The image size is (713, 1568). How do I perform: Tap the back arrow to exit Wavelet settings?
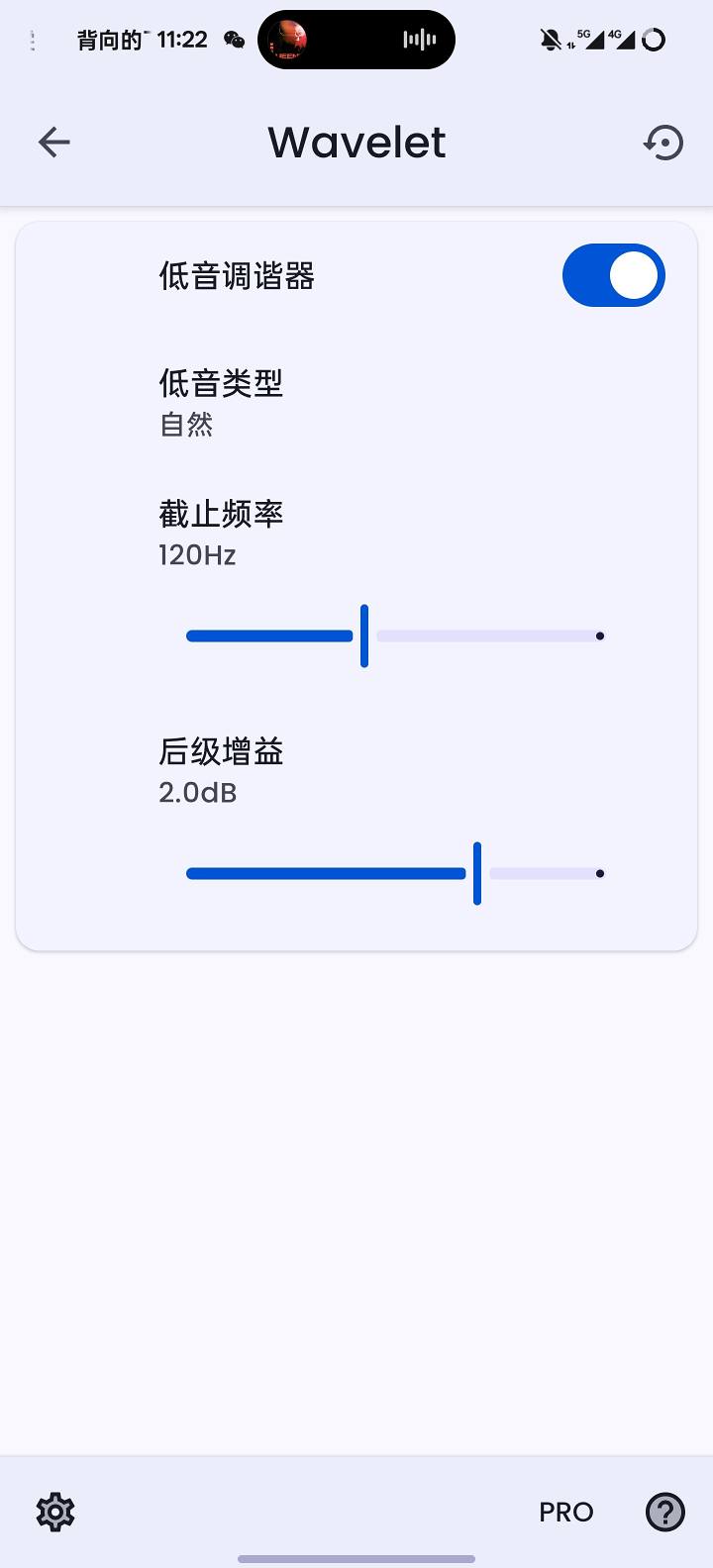(54, 143)
